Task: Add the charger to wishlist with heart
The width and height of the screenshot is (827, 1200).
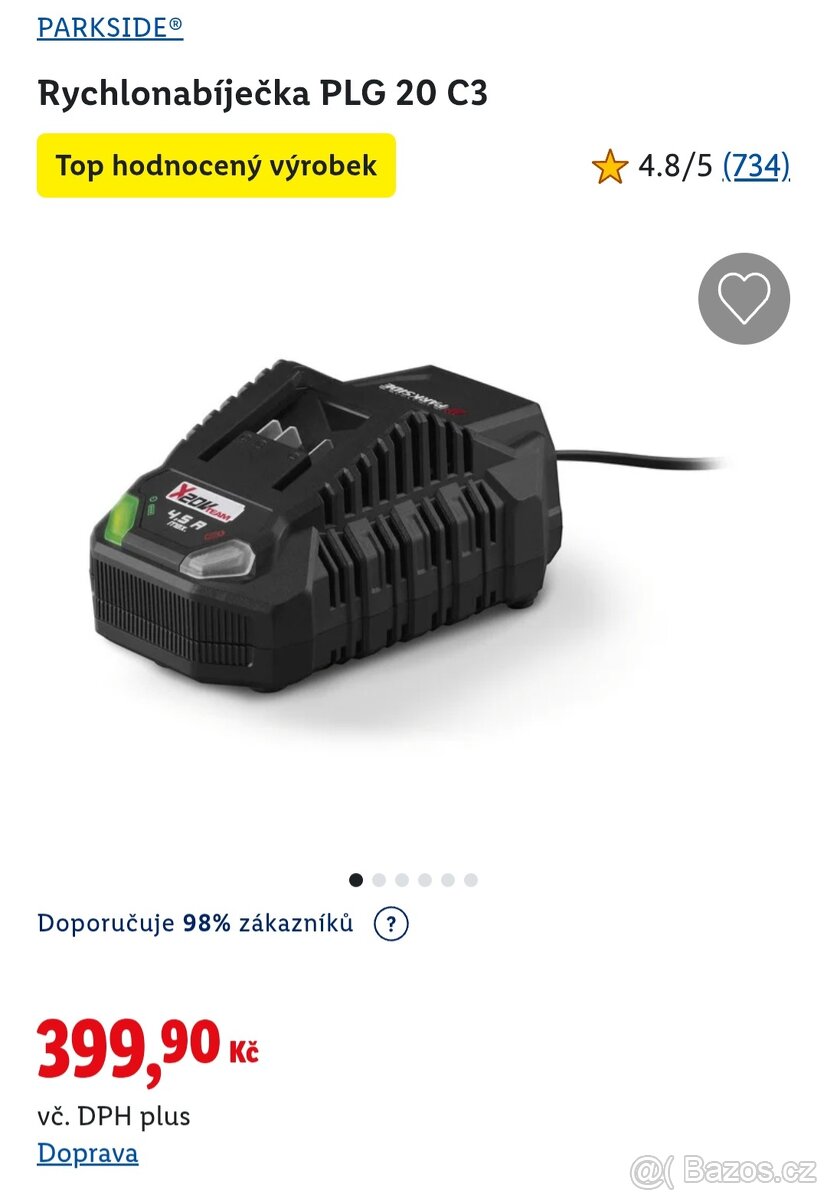Action: 743,298
